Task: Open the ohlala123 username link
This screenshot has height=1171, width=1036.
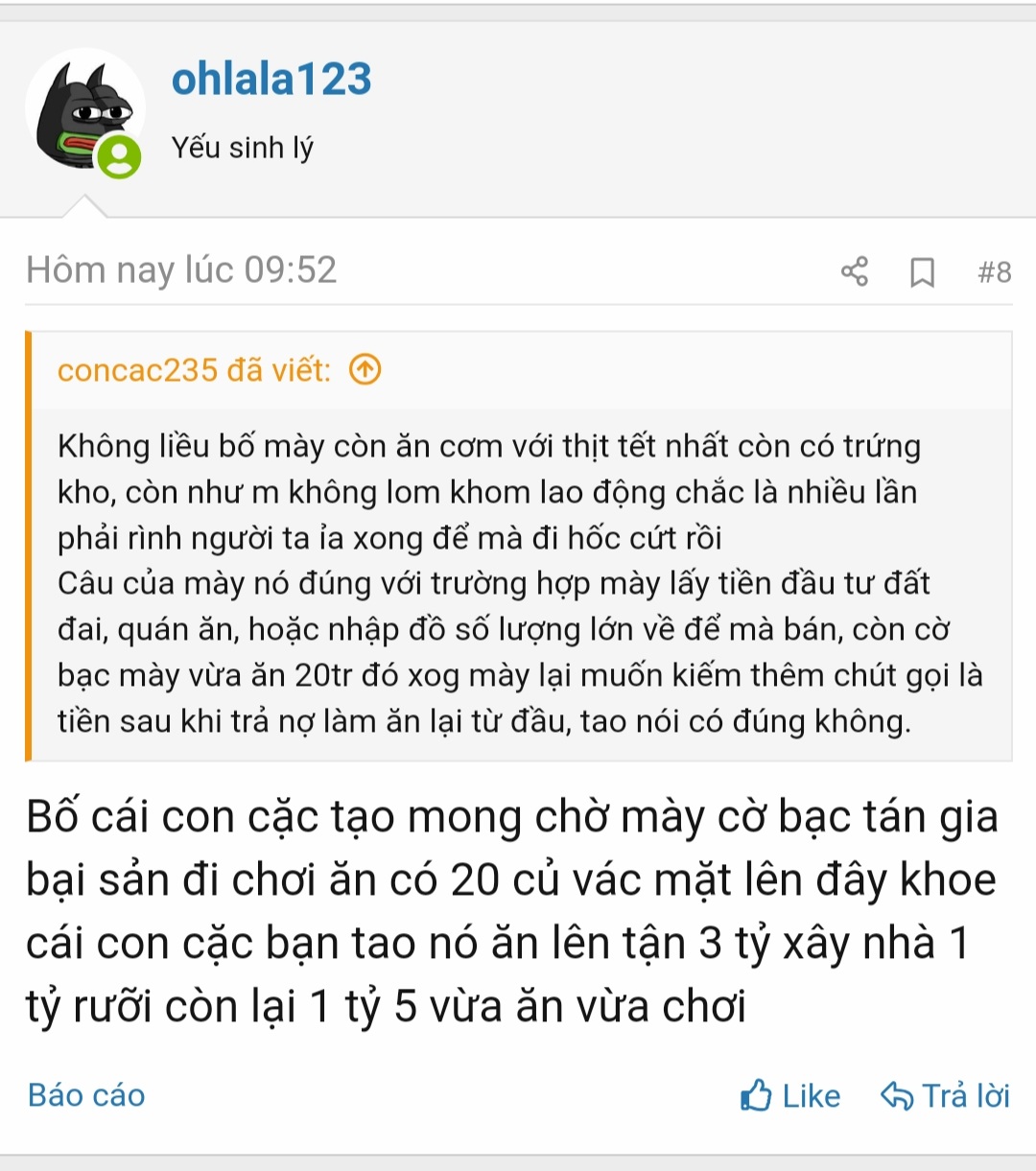Action: (x=271, y=79)
